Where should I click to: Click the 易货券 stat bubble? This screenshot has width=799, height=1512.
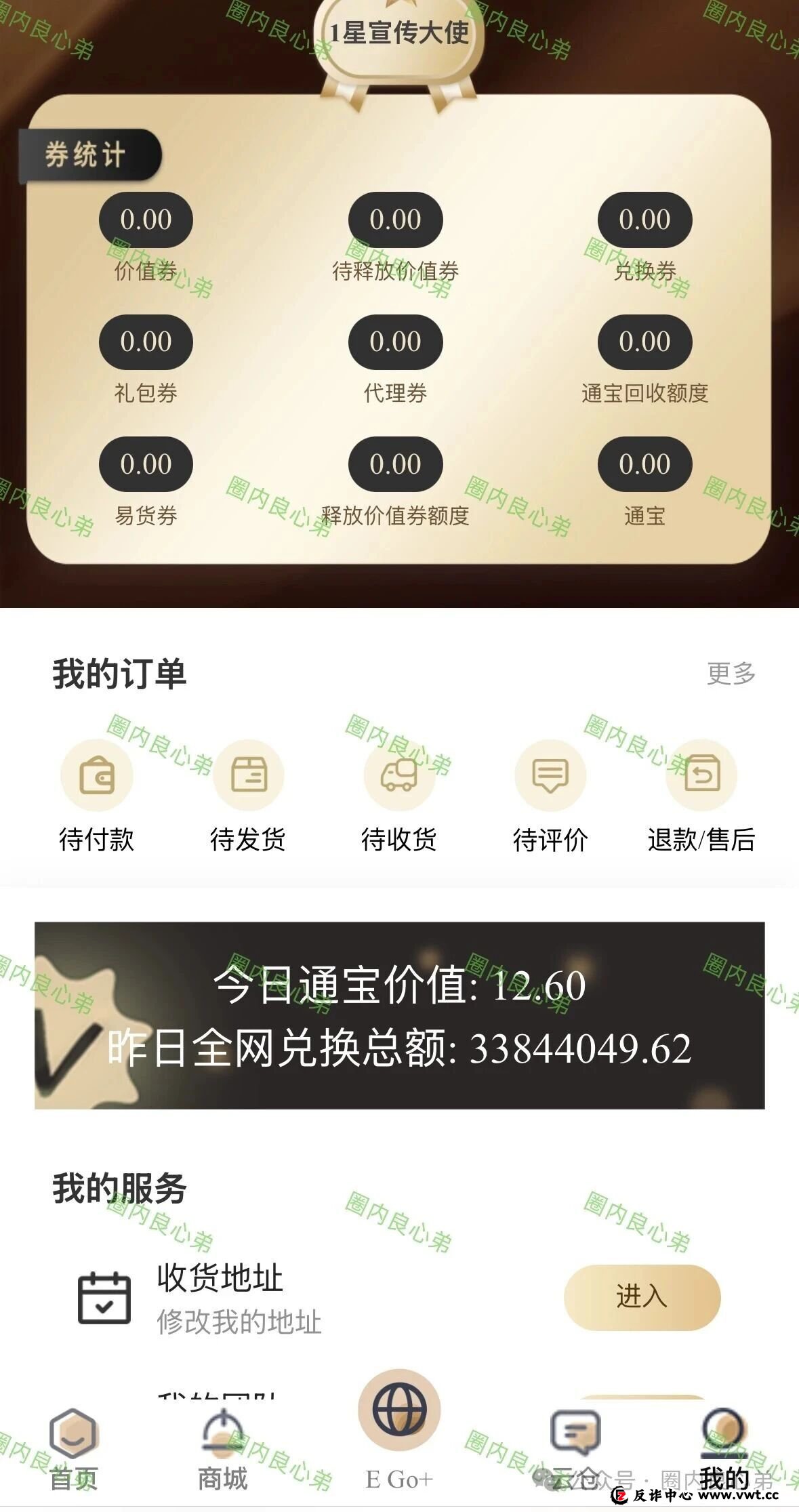(147, 465)
